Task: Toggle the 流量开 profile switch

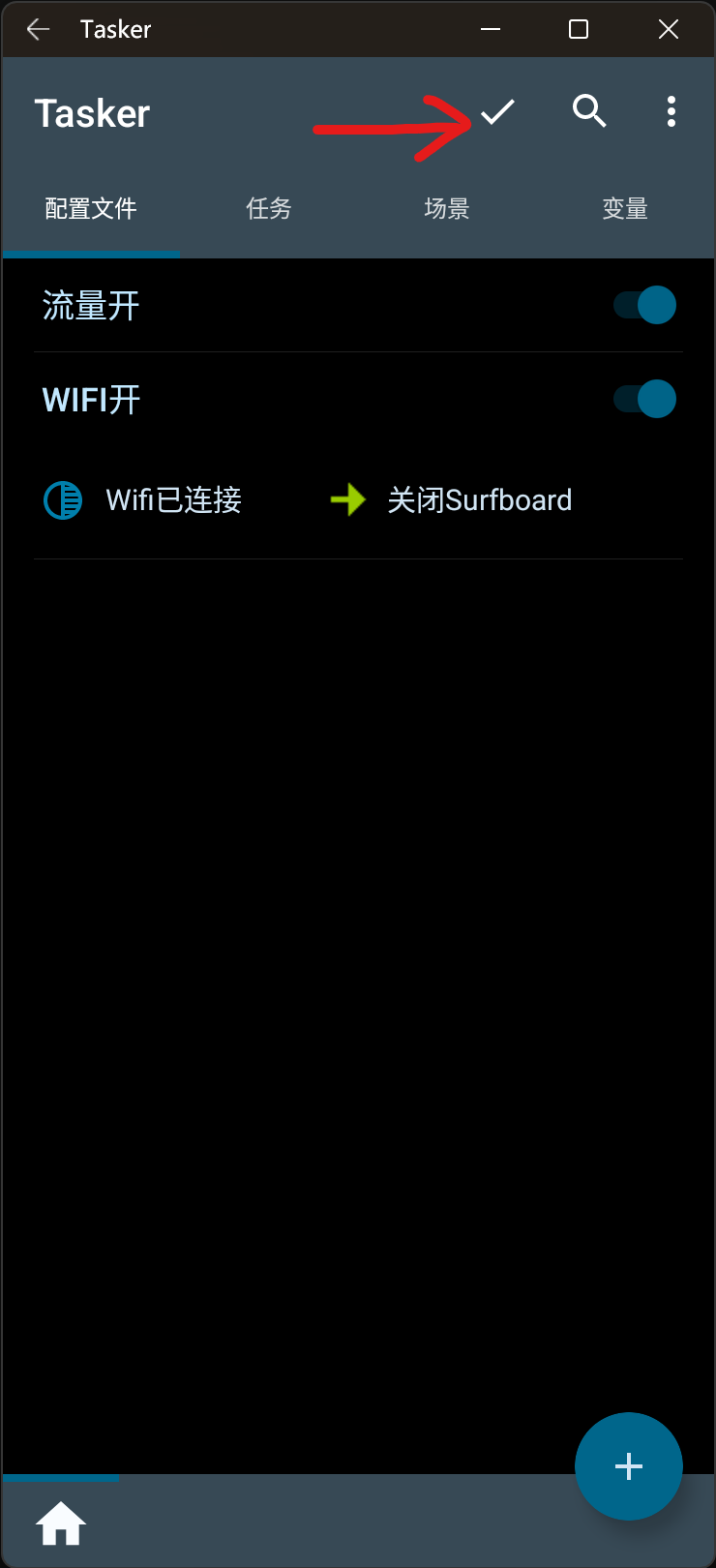Action: (646, 306)
